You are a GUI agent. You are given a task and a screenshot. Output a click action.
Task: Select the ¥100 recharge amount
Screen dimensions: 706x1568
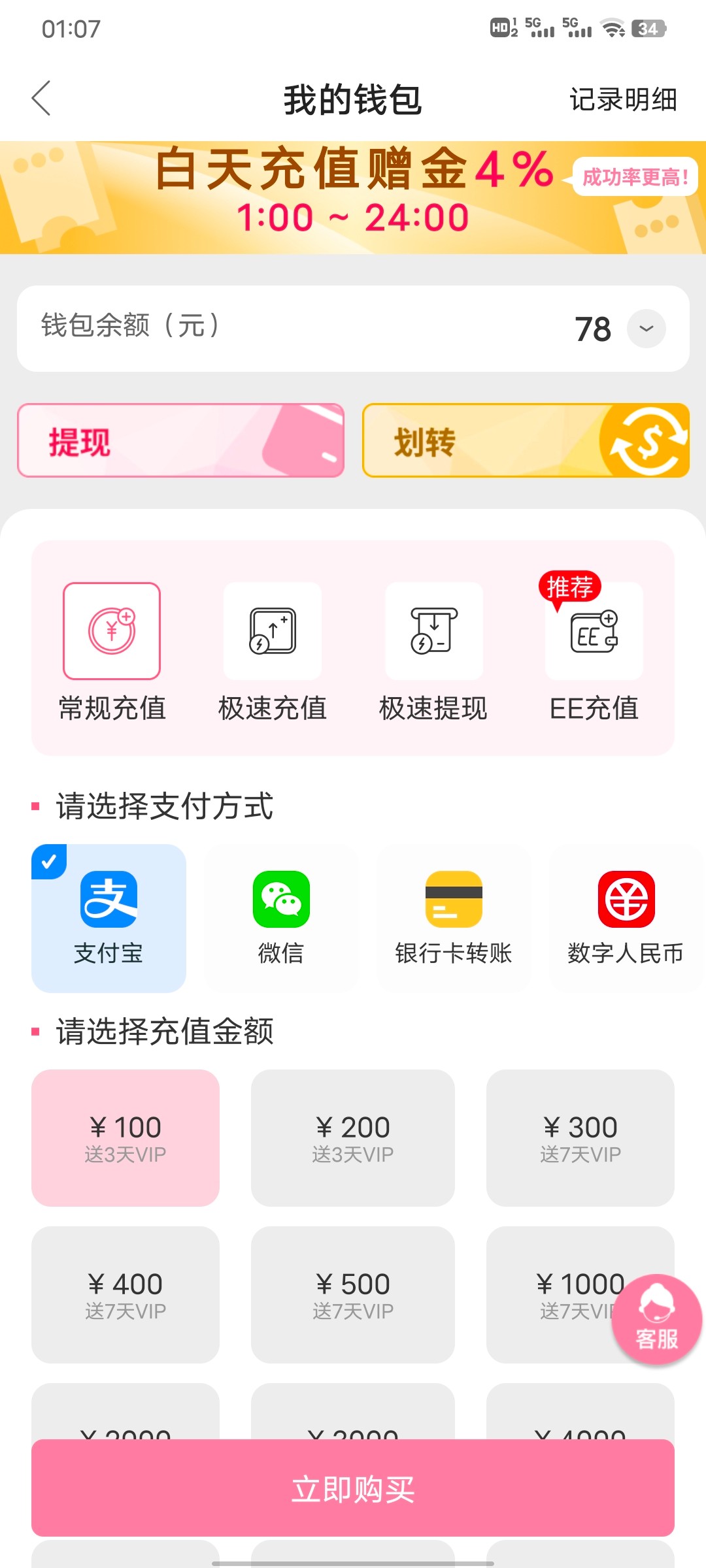[x=126, y=1137]
